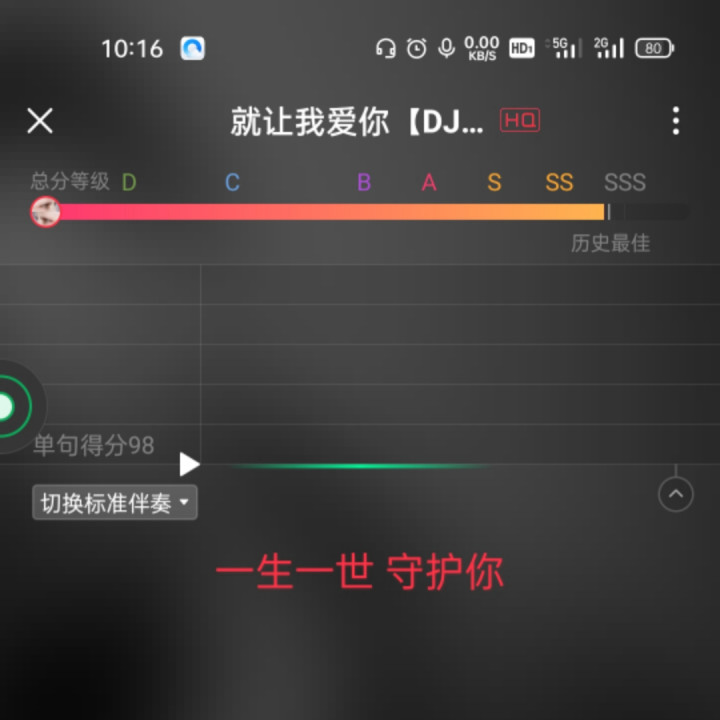The width and height of the screenshot is (720, 720).
Task: Close the karaoke recording screen
Action: [40, 121]
